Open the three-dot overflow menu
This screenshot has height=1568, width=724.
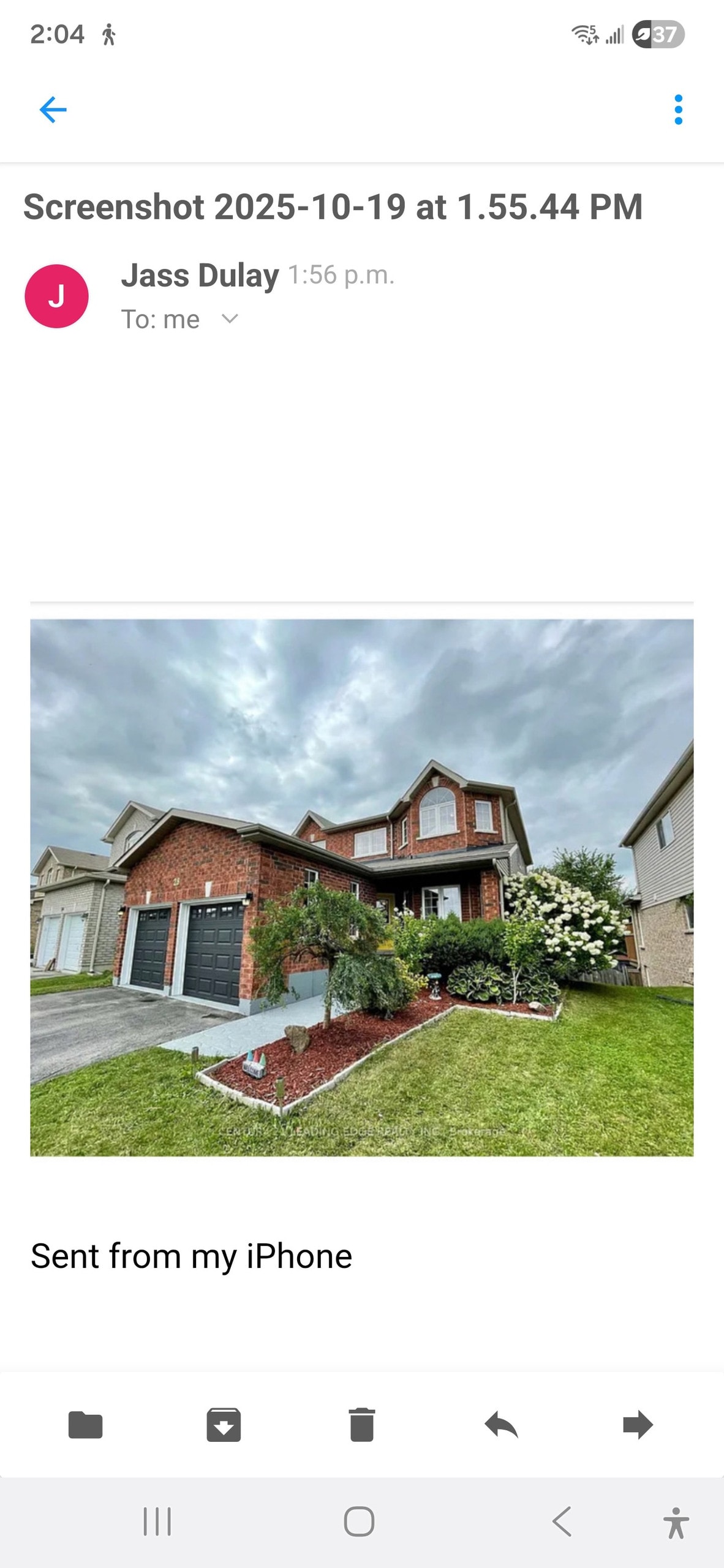pos(677,110)
